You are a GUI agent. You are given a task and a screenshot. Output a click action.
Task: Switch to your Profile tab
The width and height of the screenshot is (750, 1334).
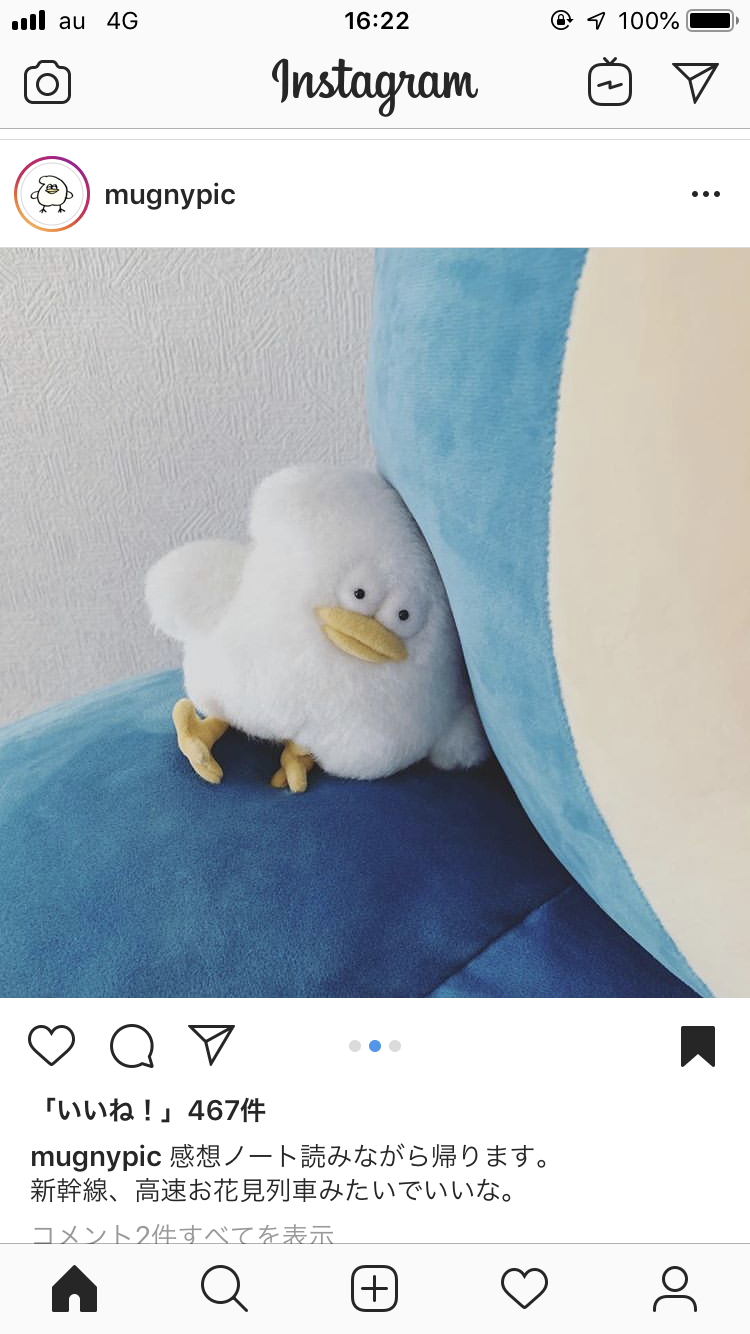674,1289
